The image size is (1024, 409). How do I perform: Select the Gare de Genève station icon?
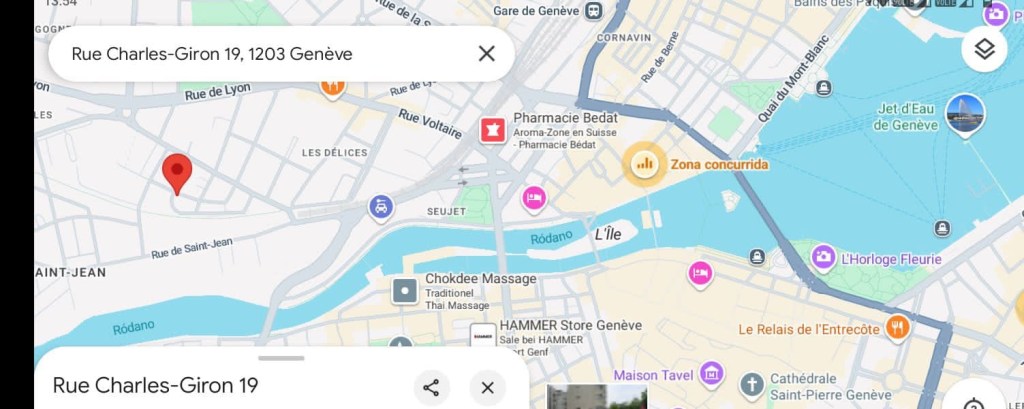tap(594, 11)
